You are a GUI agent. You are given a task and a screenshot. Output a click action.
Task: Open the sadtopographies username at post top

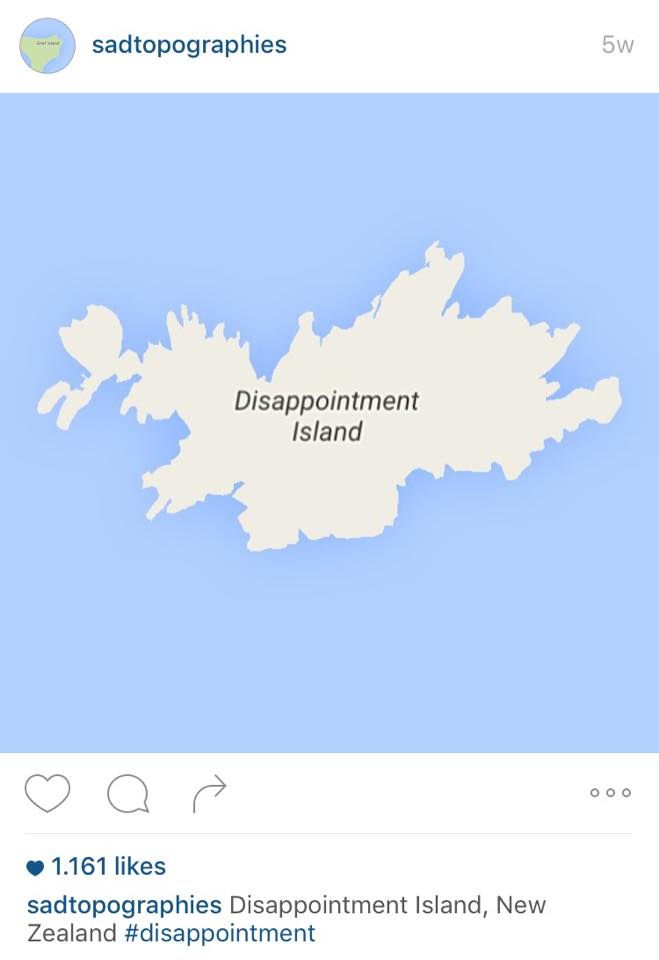coord(189,45)
